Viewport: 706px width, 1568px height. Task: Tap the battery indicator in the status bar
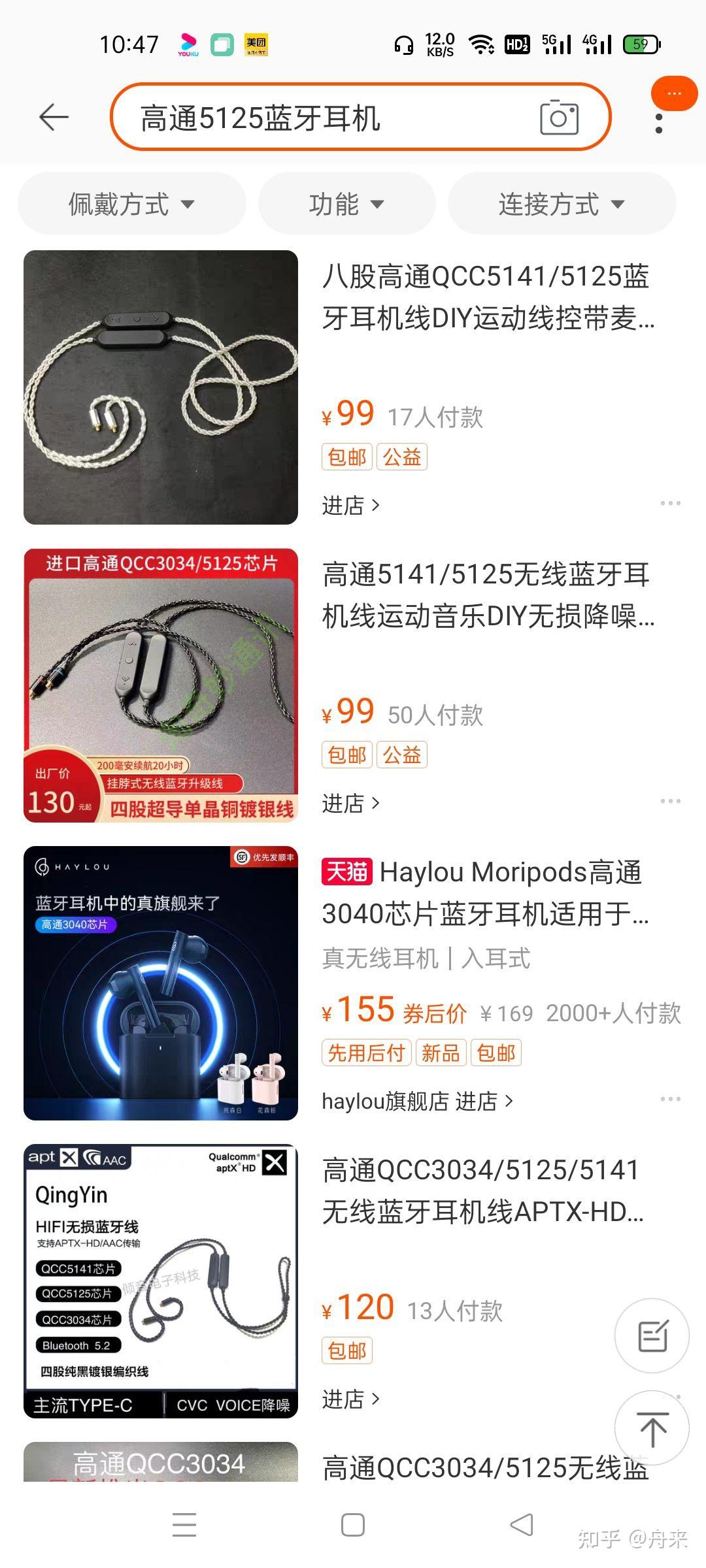pos(639,44)
